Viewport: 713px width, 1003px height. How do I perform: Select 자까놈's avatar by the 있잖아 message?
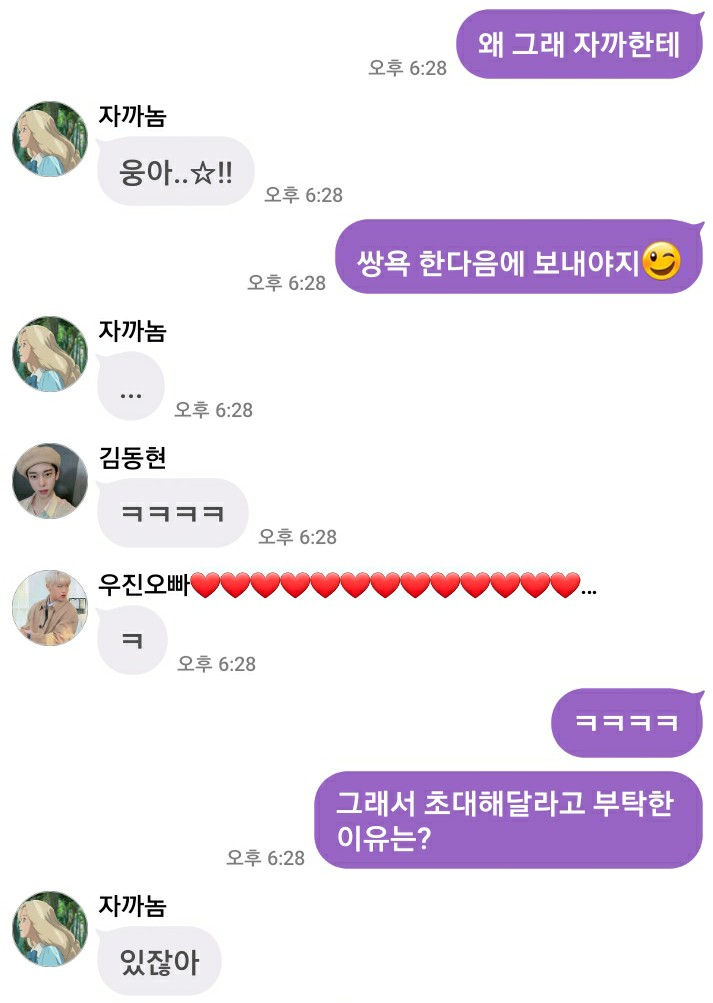(x=50, y=929)
